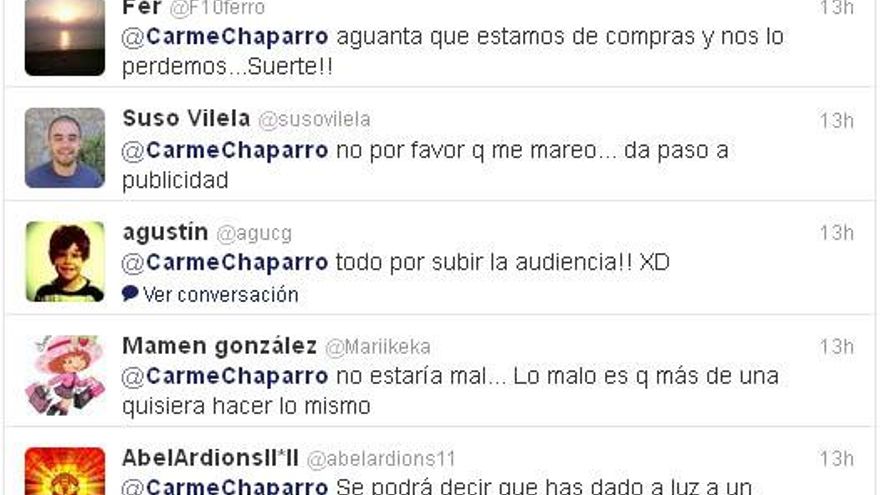Screen dimensions: 880x495
Task: Open the 13h timestamp on Suso Vilela's tweet
Action: (836, 121)
